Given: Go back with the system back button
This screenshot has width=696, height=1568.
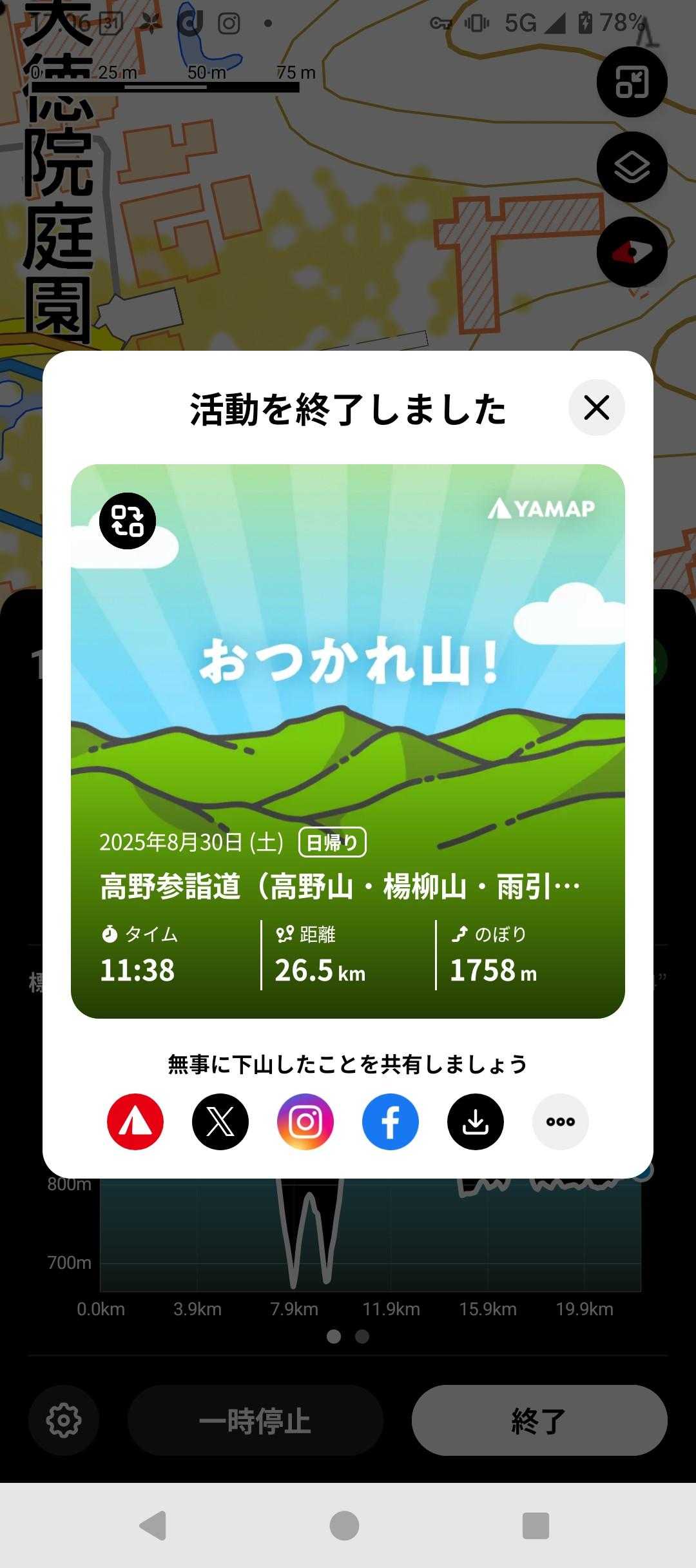Looking at the screenshot, I should pyautogui.click(x=153, y=1525).
